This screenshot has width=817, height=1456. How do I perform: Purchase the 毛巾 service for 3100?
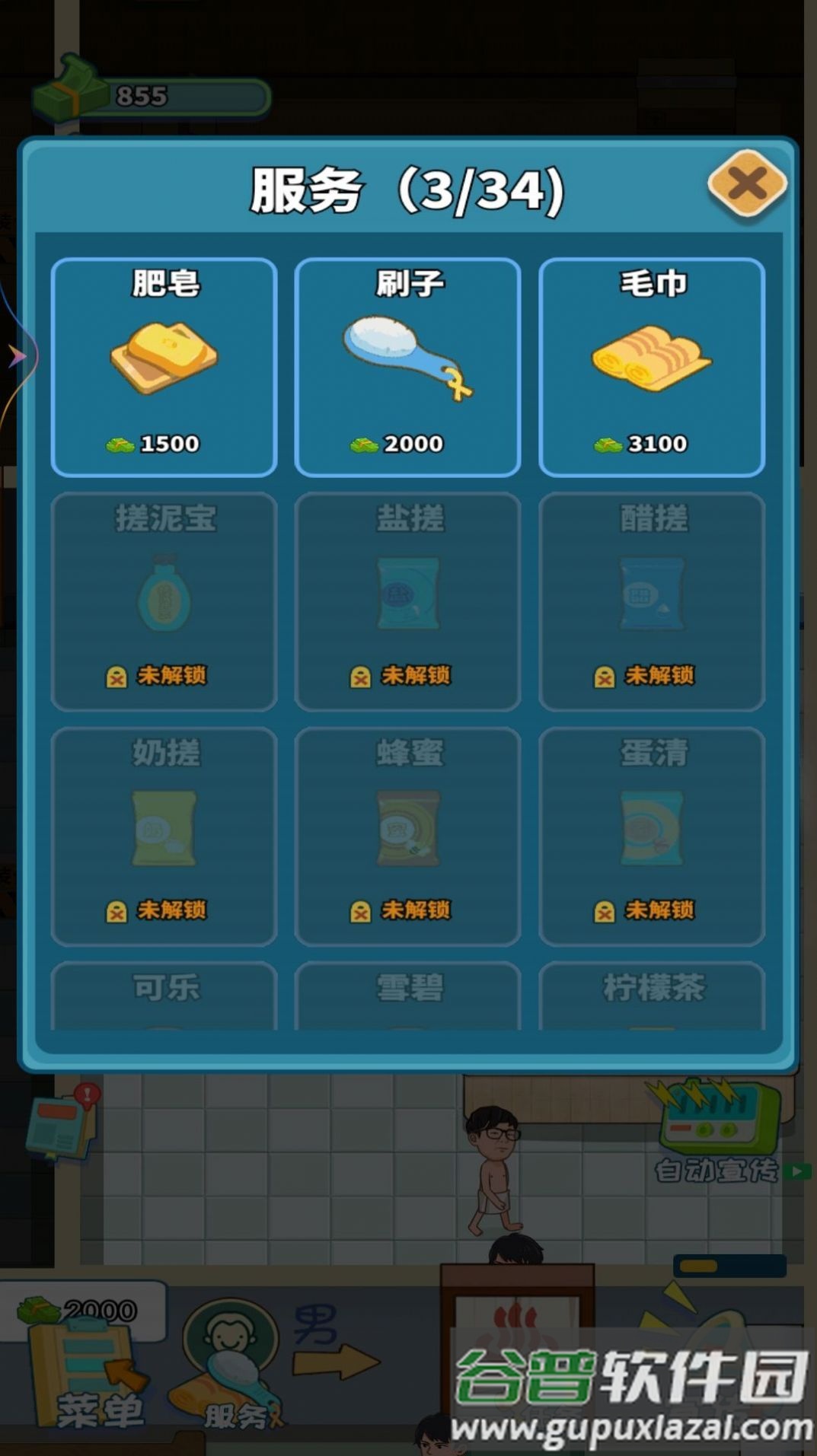point(652,368)
